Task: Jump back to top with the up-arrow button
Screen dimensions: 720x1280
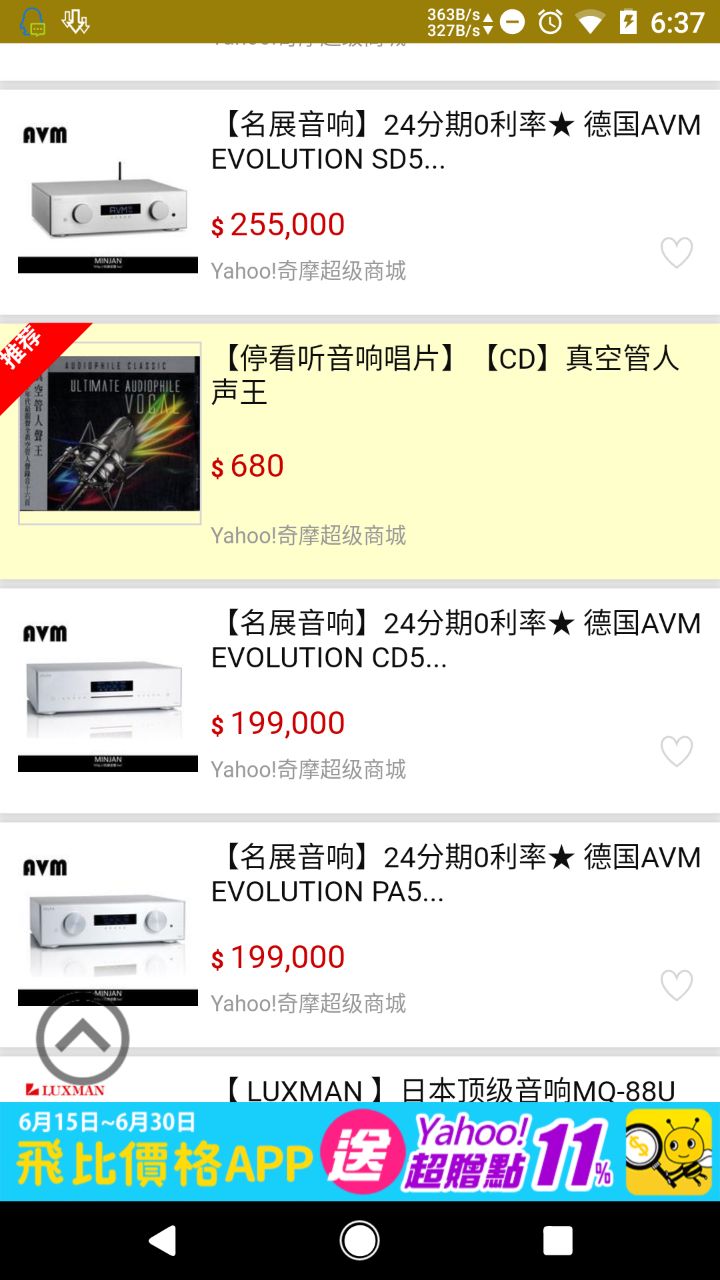Action: [x=83, y=1039]
